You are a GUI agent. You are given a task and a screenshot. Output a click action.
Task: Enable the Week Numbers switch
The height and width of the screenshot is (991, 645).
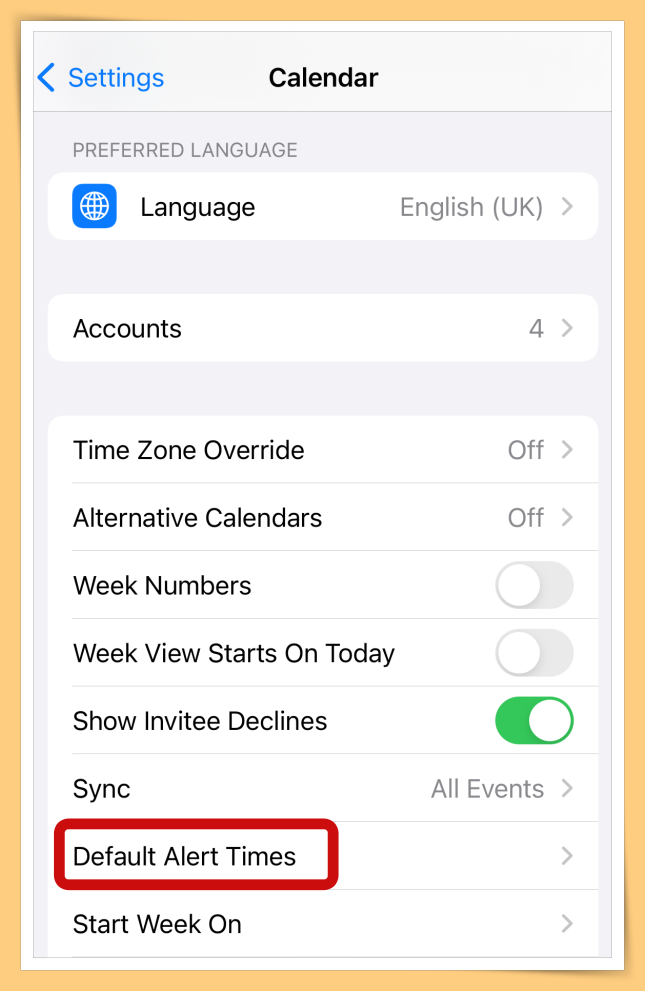pyautogui.click(x=534, y=586)
